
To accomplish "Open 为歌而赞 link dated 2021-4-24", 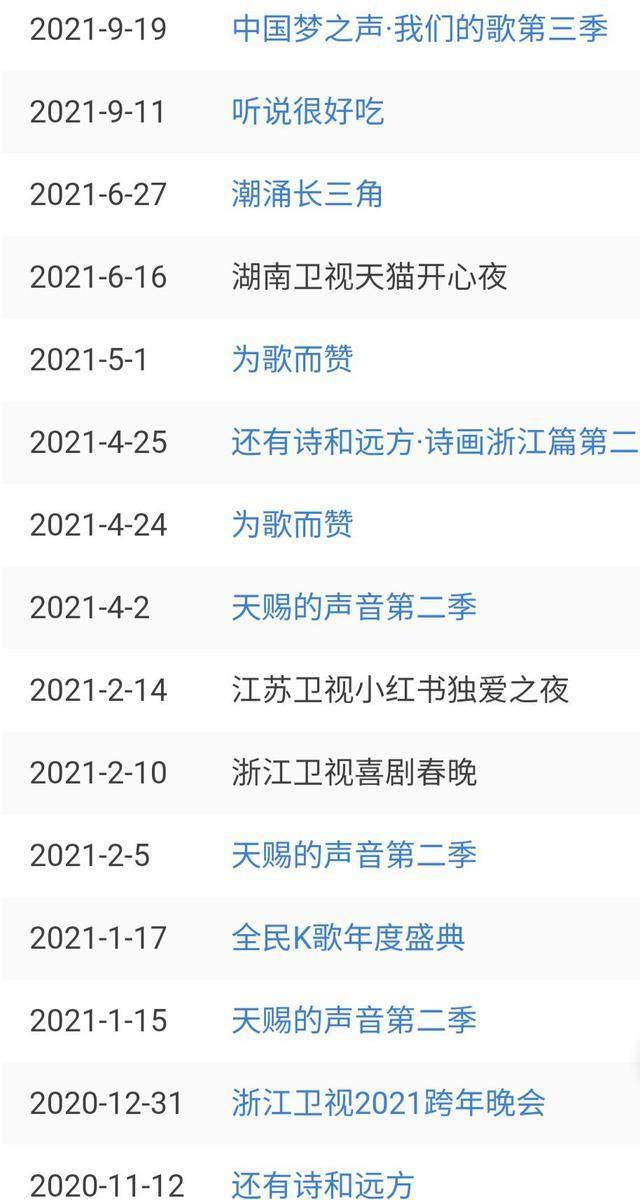I will [x=292, y=525].
